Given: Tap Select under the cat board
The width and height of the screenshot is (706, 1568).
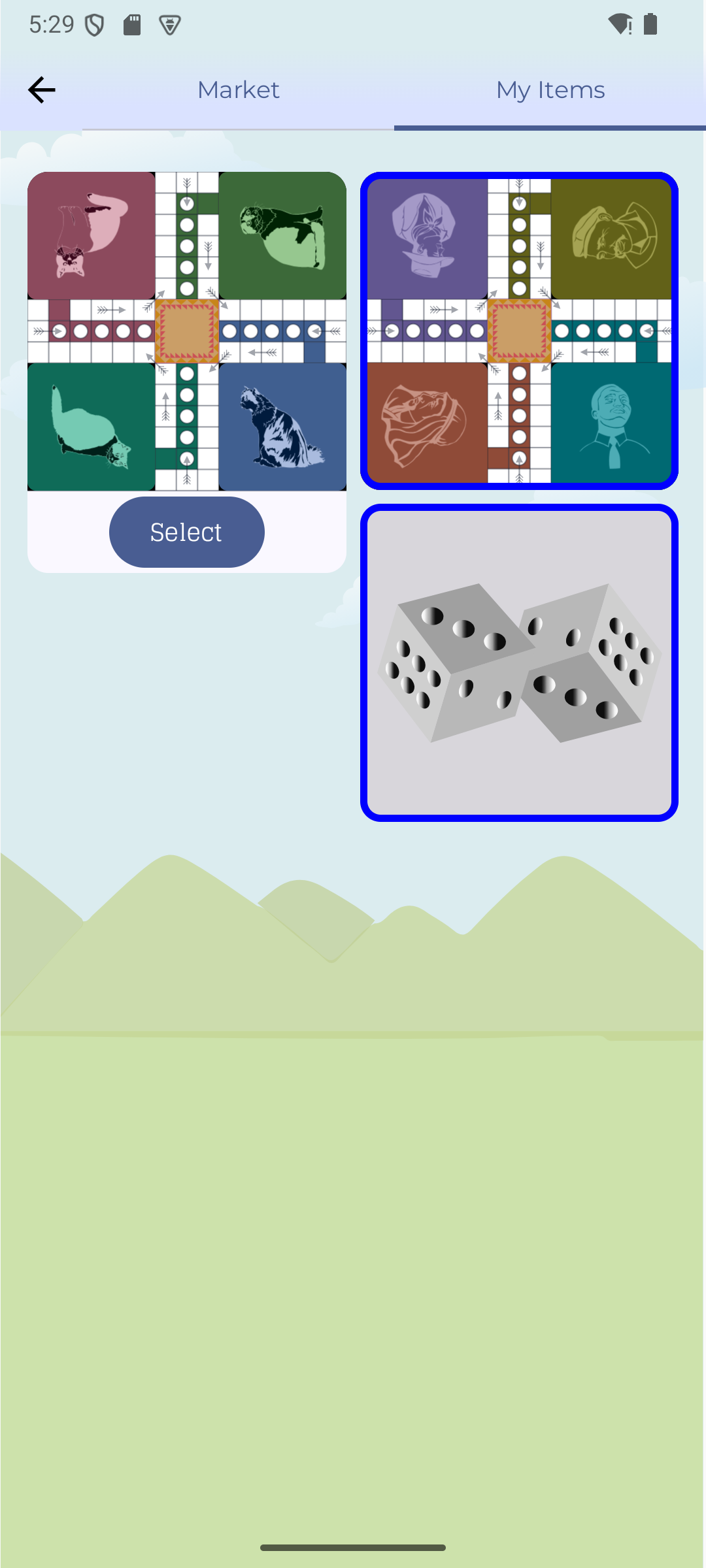Looking at the screenshot, I should (186, 532).
